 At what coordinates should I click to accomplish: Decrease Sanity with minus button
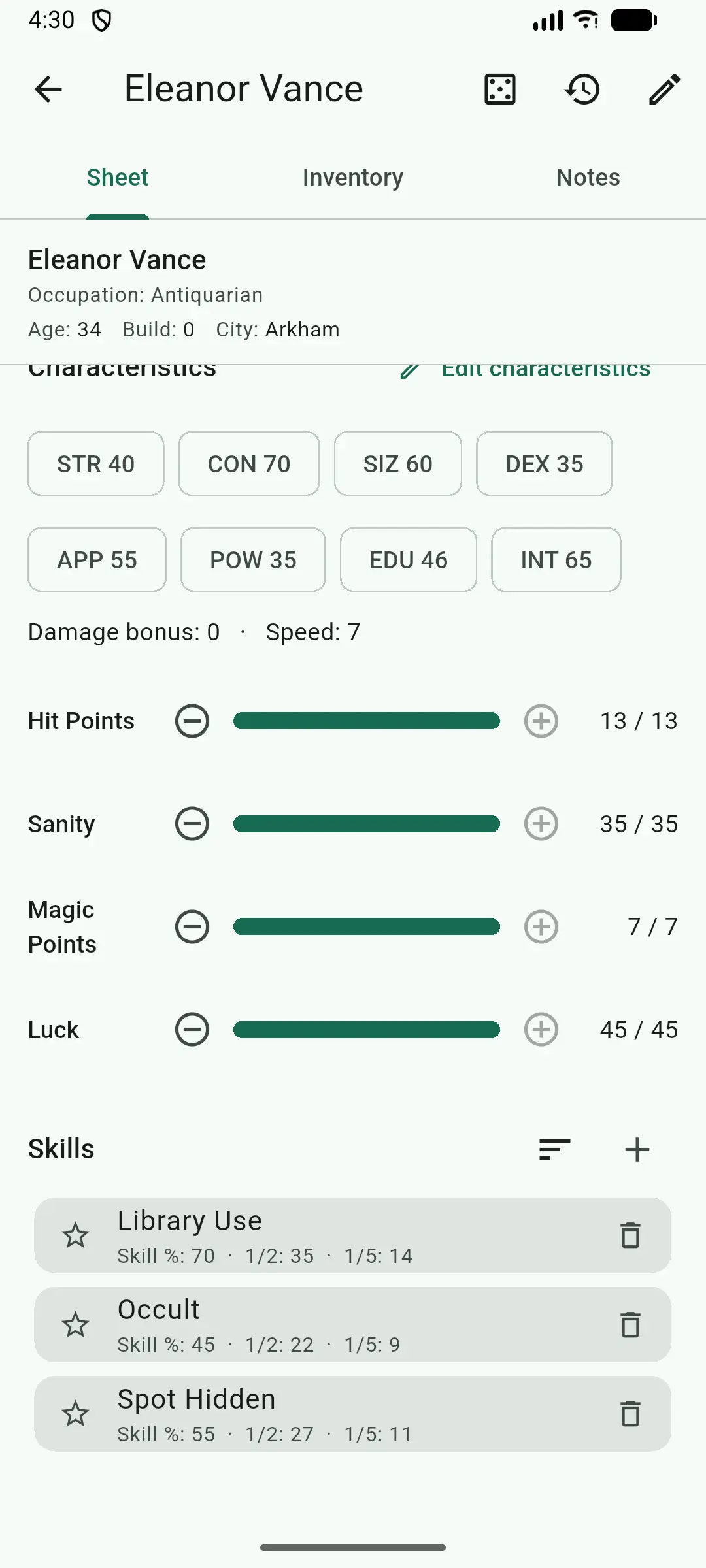point(192,824)
